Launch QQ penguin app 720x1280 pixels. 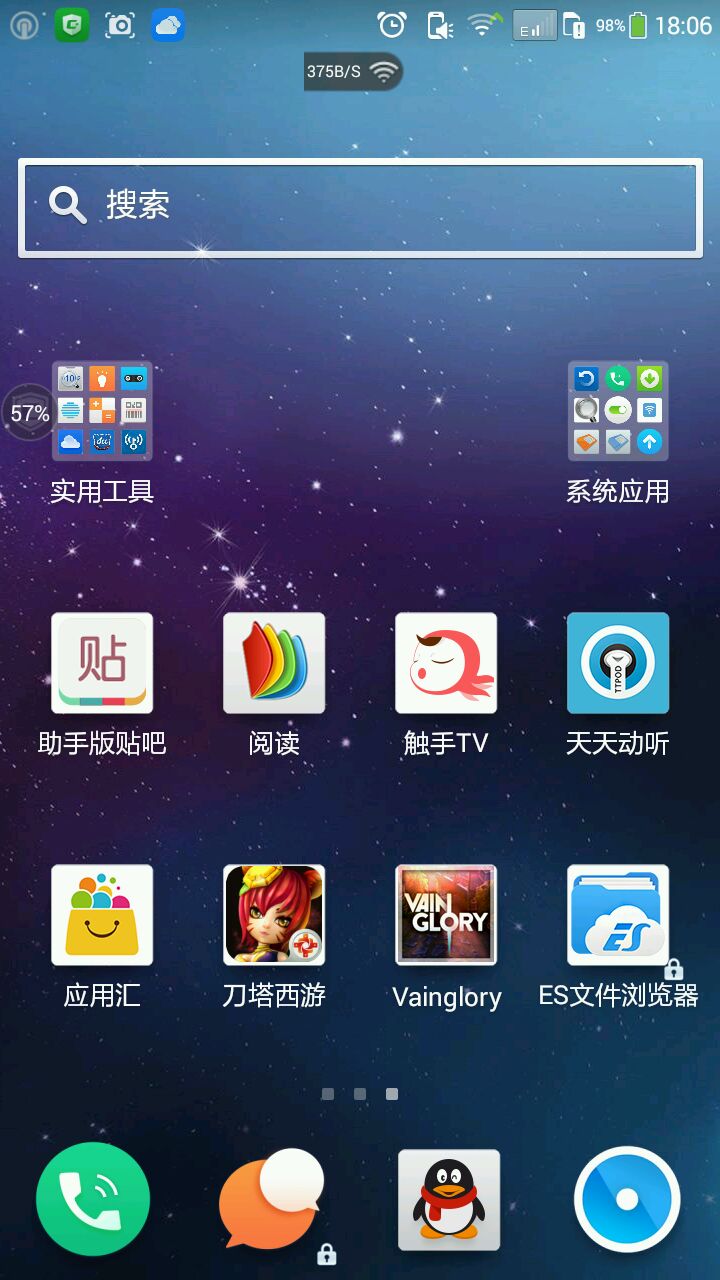click(x=449, y=1199)
